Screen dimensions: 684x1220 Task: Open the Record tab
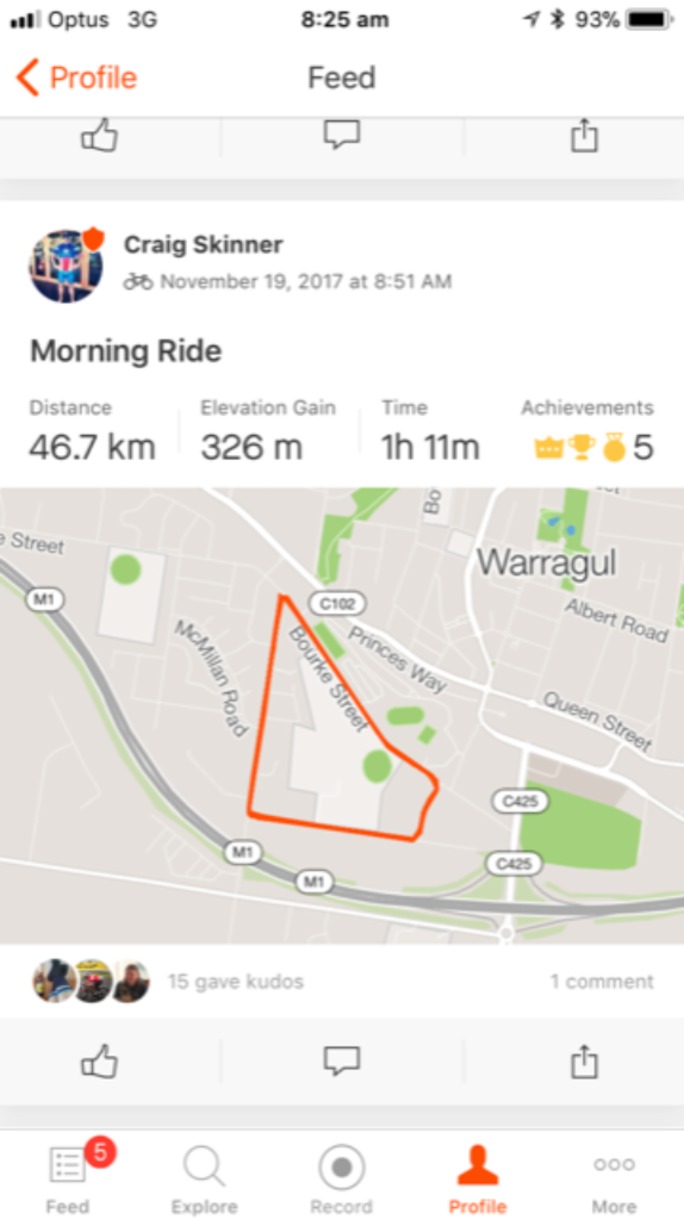(341, 1178)
